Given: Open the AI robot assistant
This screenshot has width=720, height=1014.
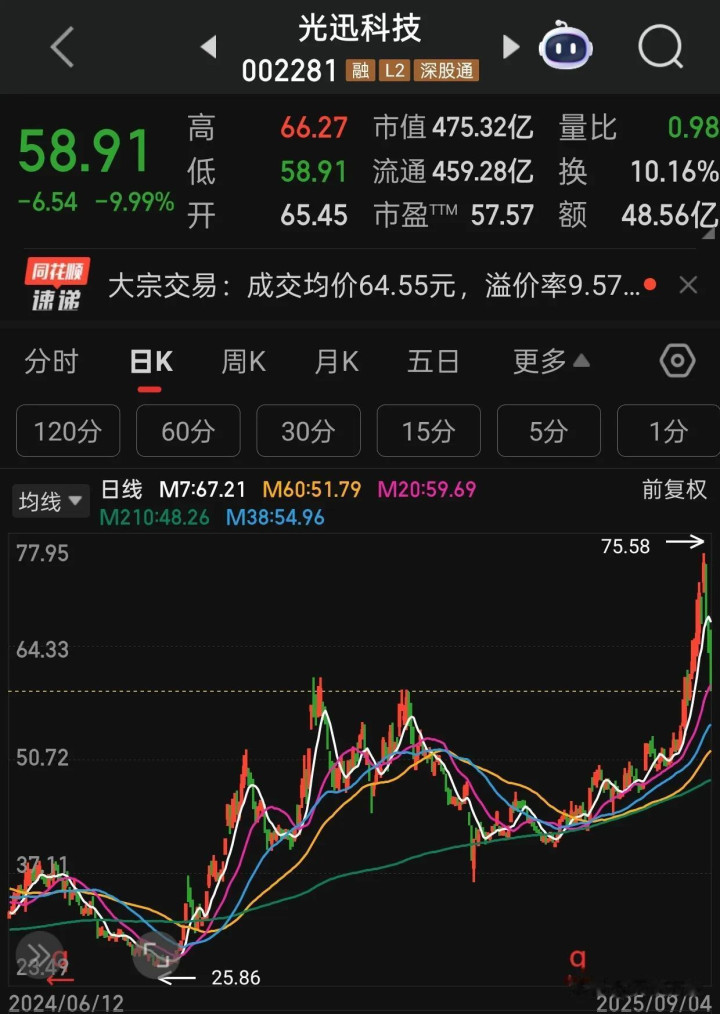Looking at the screenshot, I should pos(566,46).
